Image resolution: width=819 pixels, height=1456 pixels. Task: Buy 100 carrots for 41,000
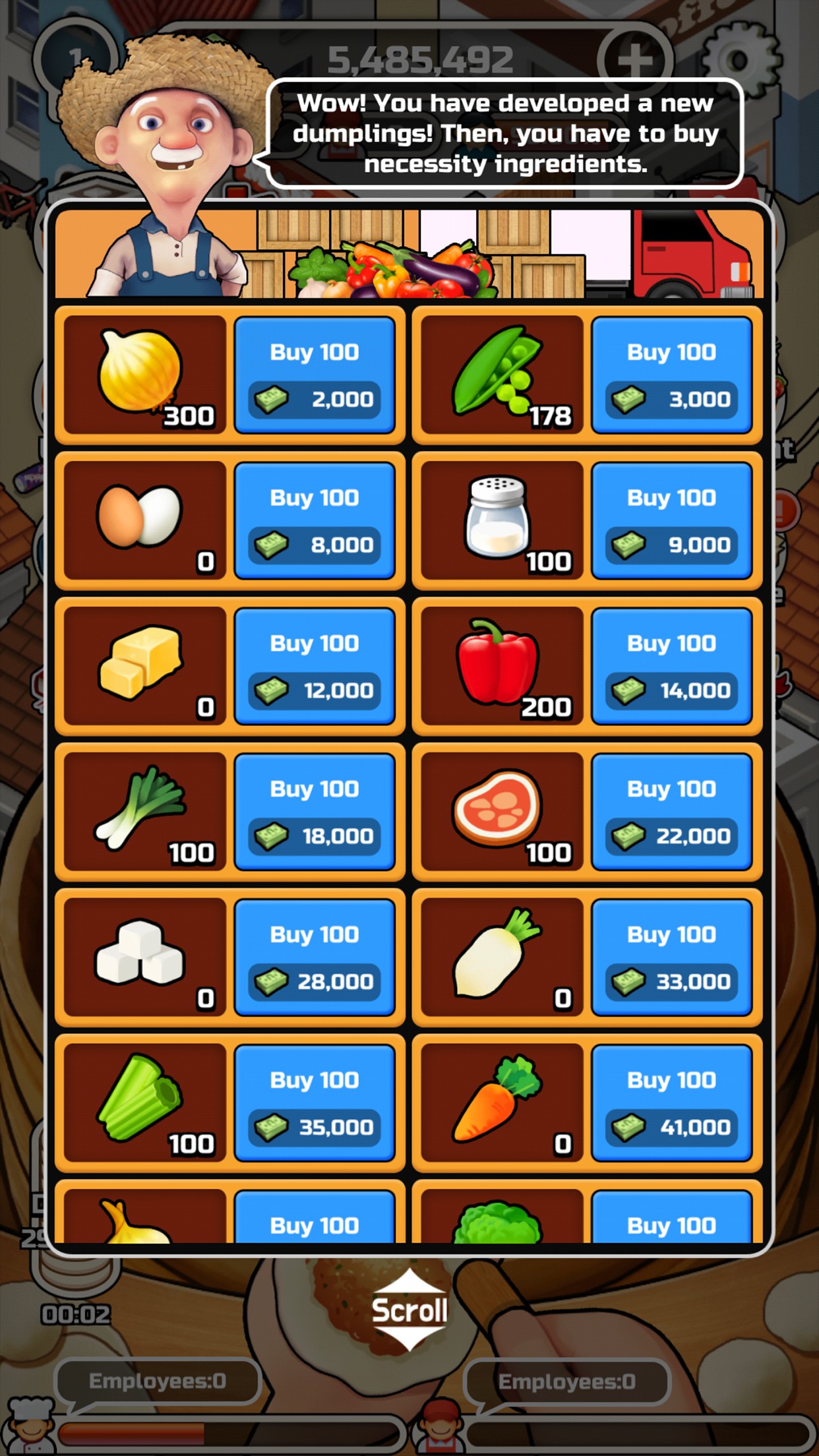(671, 1103)
